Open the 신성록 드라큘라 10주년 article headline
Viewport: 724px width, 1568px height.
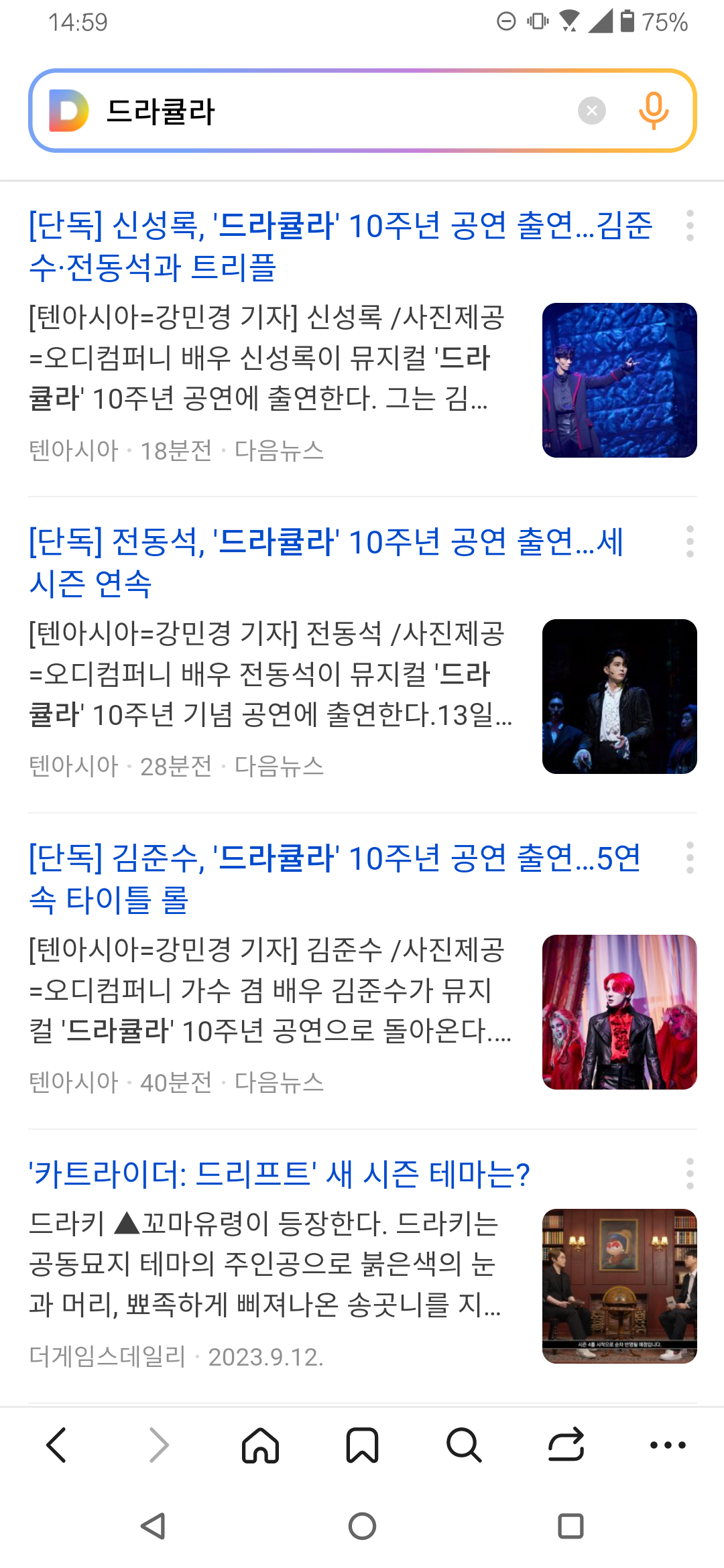[x=341, y=246]
